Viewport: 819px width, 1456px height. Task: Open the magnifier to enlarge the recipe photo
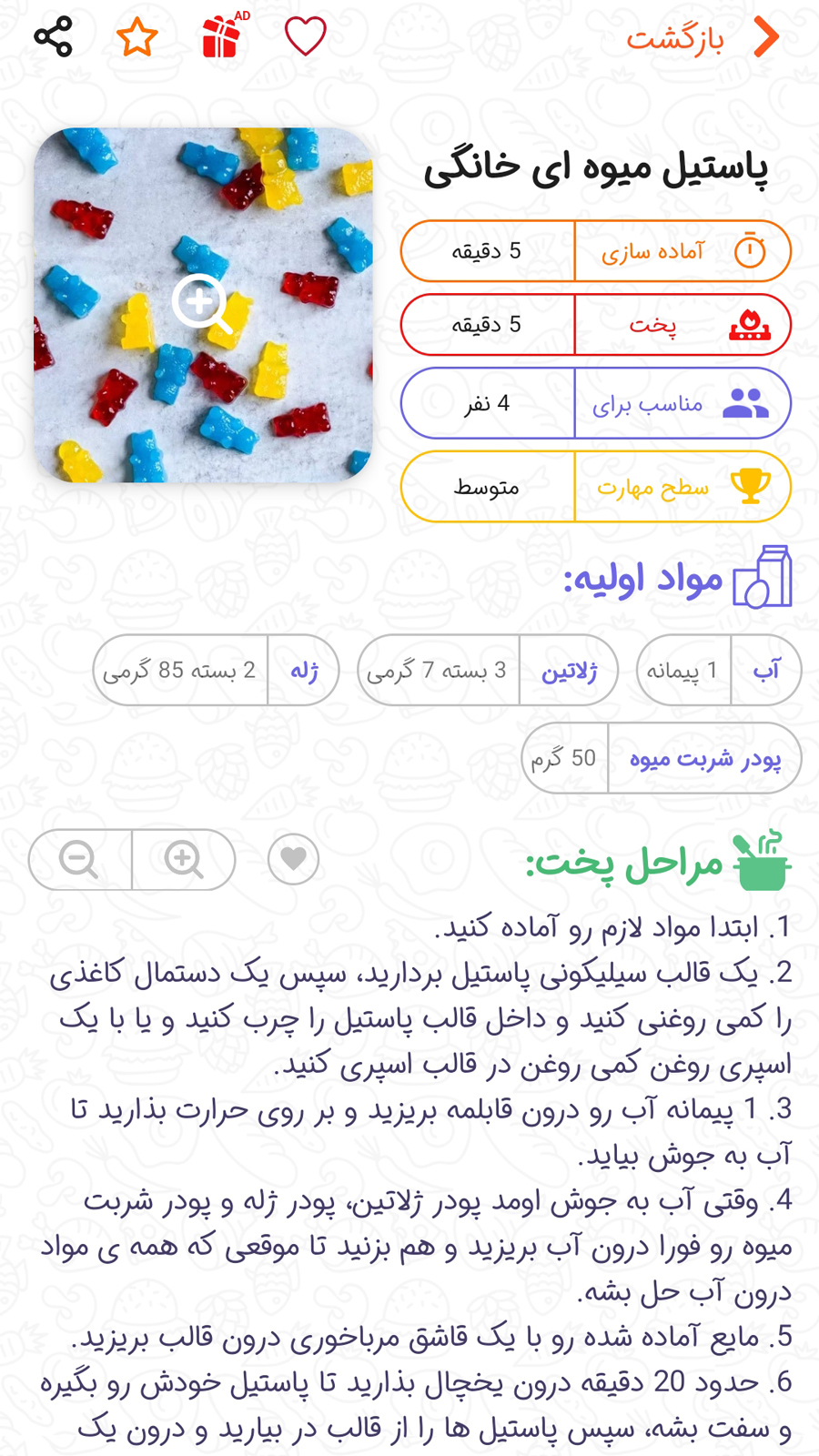(202, 305)
